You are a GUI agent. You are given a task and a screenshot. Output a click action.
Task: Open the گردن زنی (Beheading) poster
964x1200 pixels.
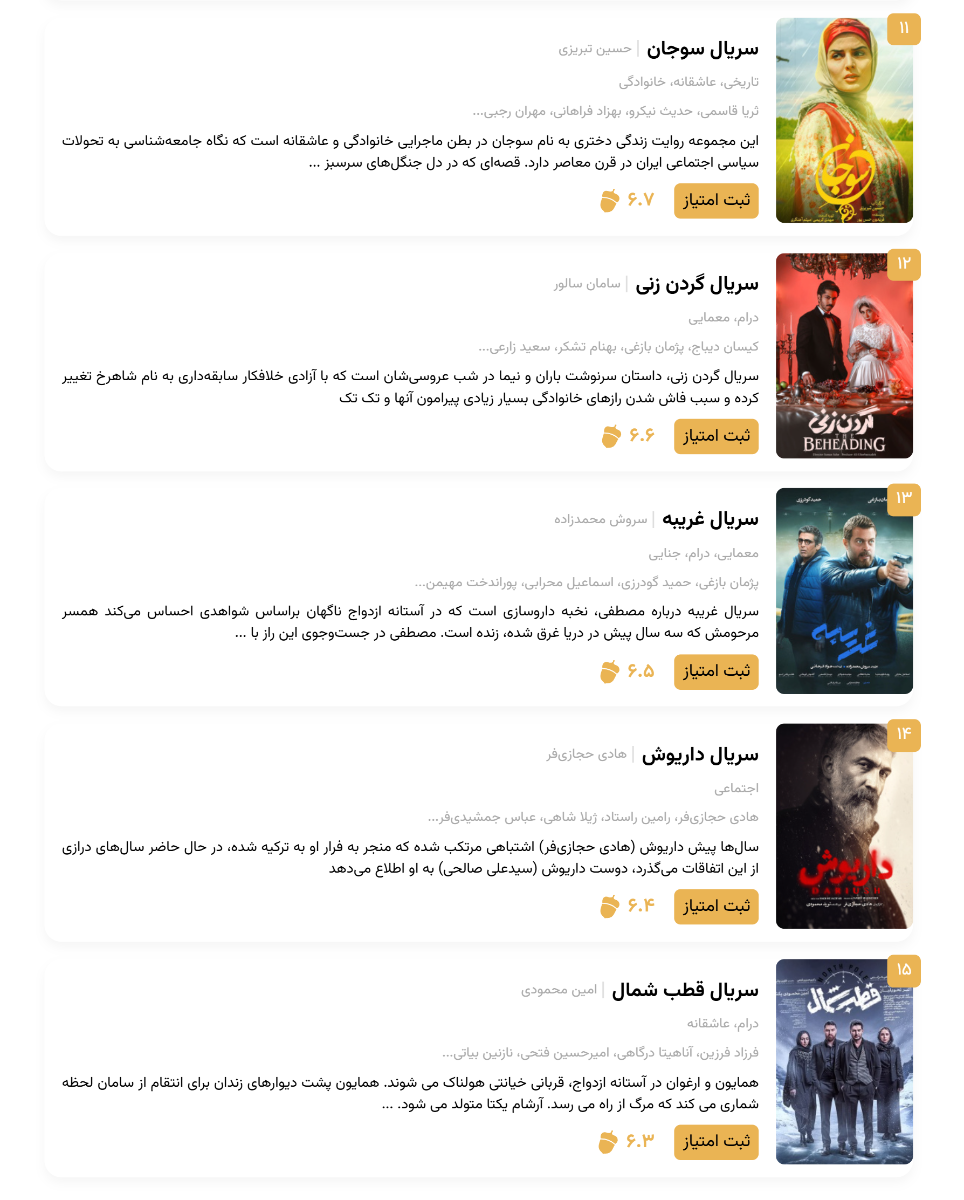pyautogui.click(x=844, y=356)
